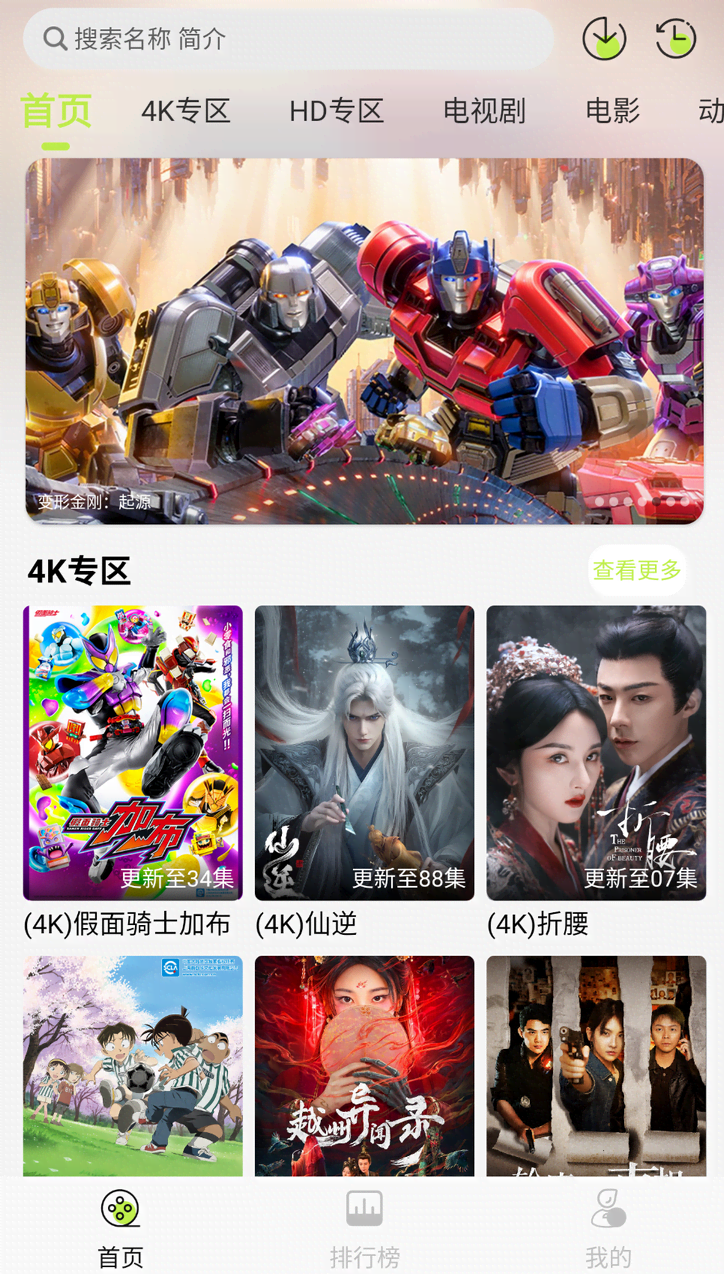Tap 查看更多 for the 4K专区 section
This screenshot has width=724, height=1274.
coord(637,570)
